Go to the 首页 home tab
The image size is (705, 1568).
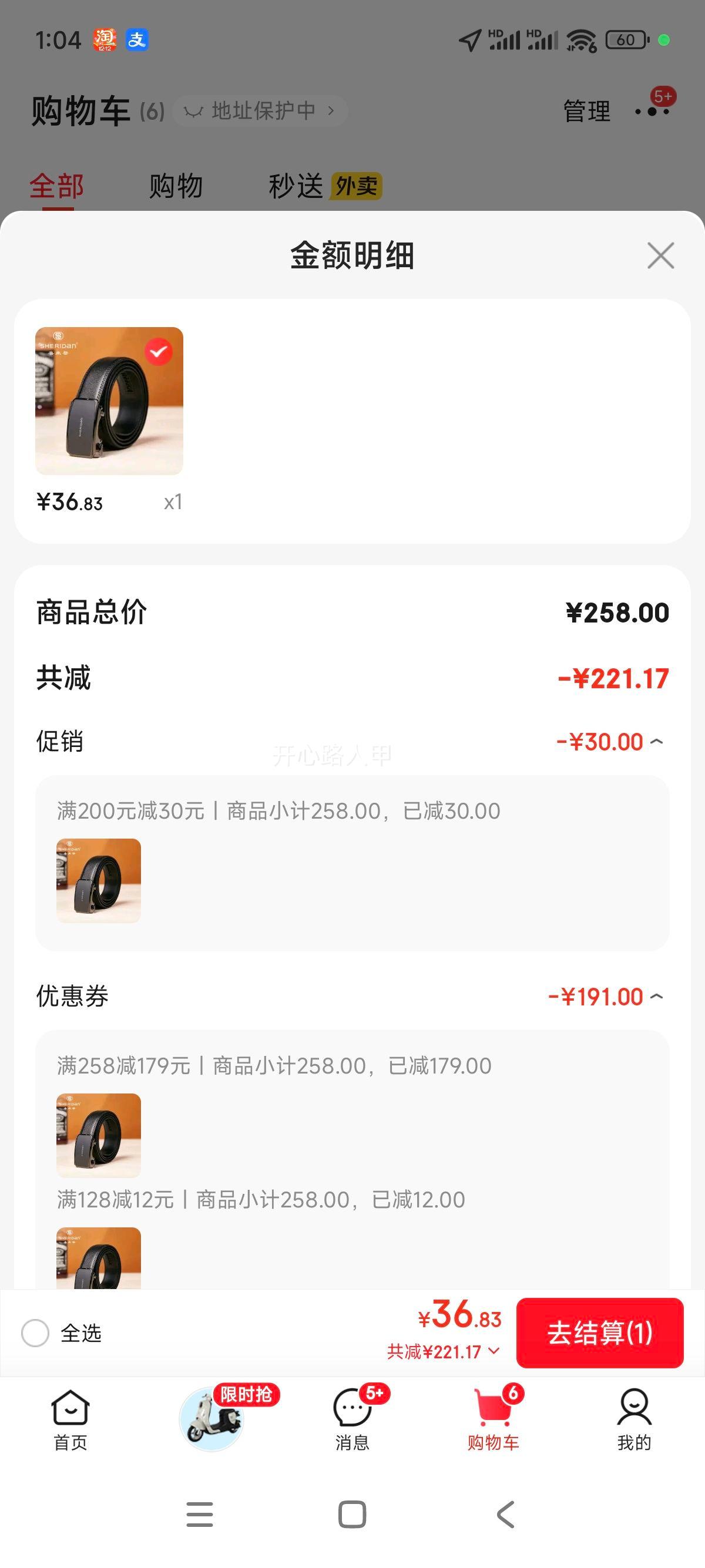(70, 1419)
